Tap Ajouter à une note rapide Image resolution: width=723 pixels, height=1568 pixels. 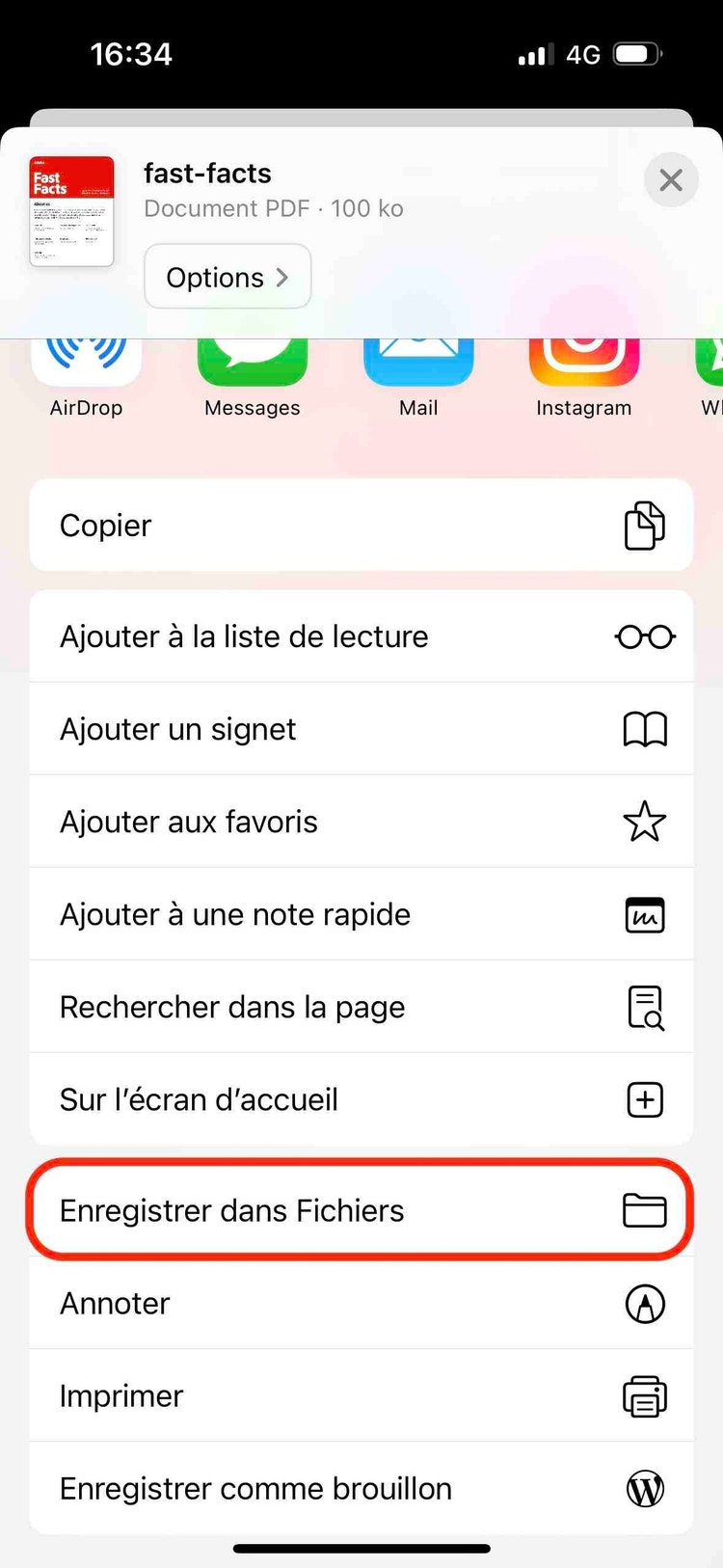pyautogui.click(x=361, y=914)
